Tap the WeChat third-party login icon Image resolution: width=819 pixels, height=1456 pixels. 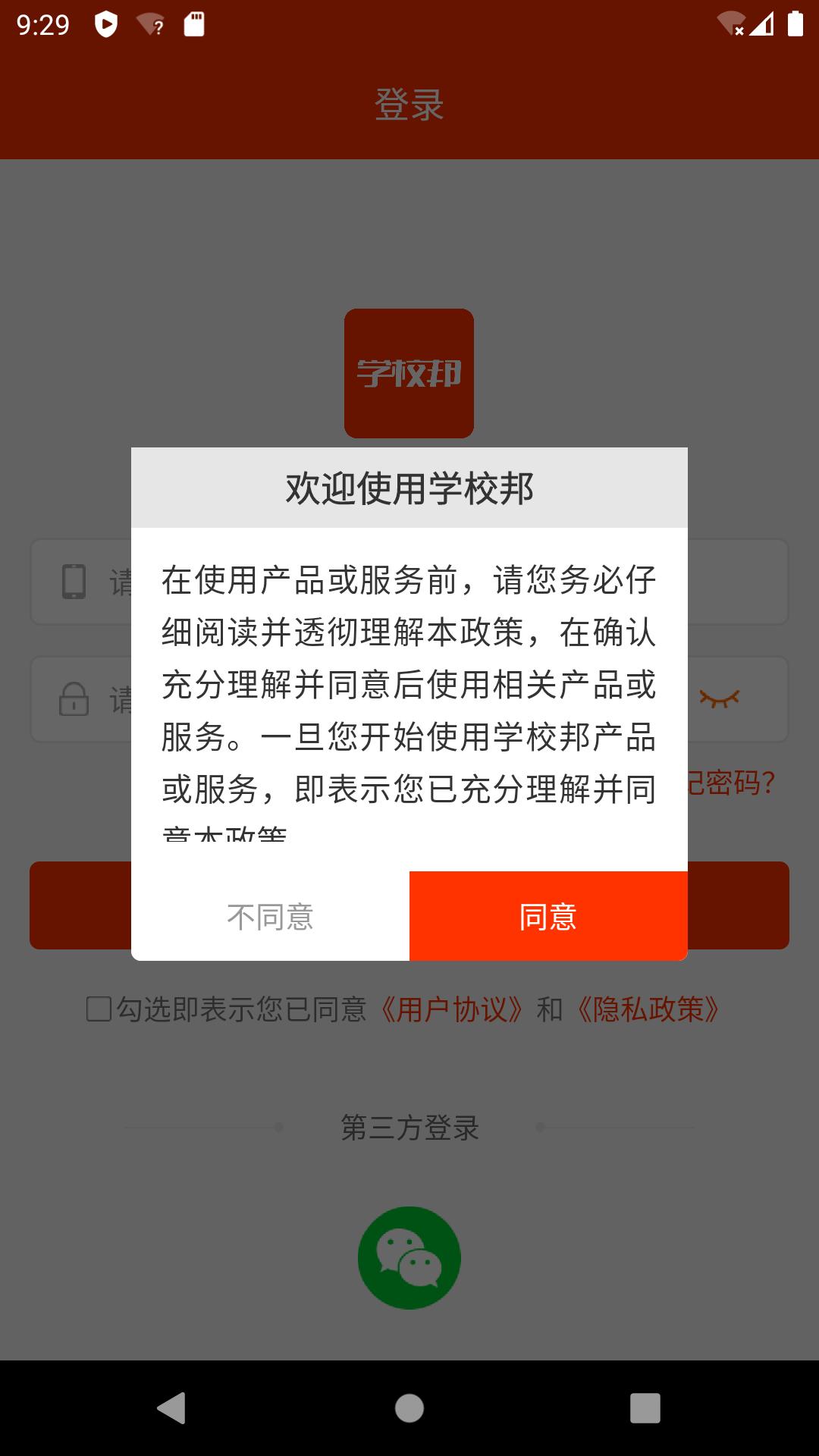pyautogui.click(x=409, y=1257)
